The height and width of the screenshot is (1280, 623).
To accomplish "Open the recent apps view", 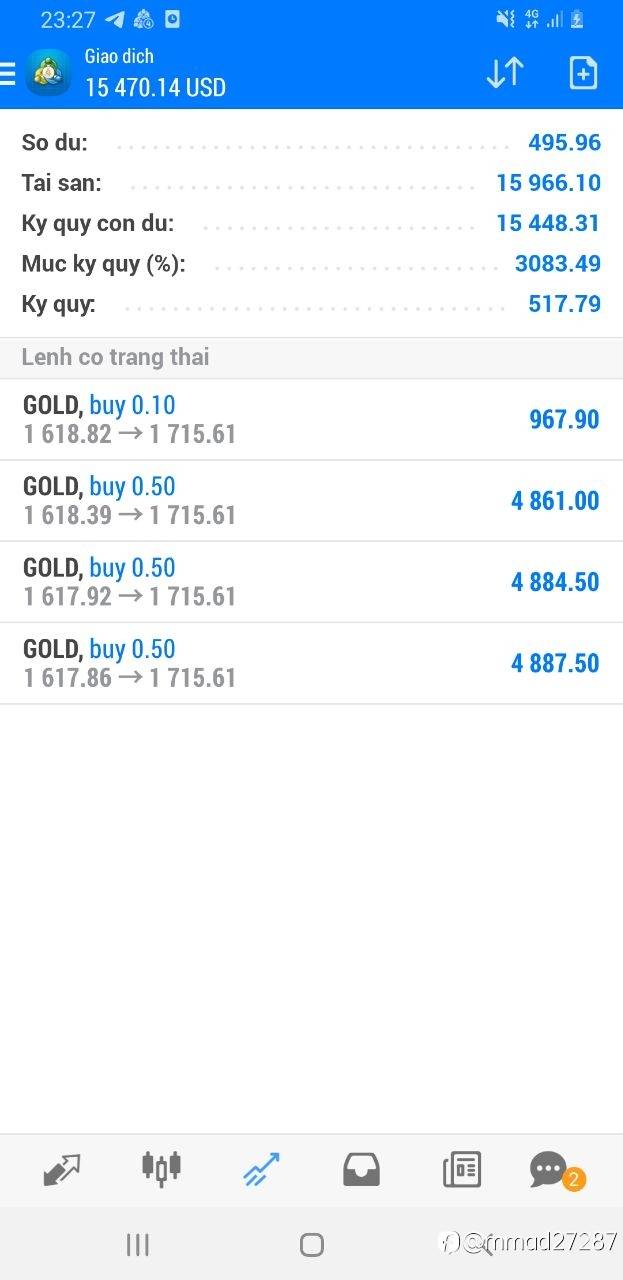I will (138, 1244).
